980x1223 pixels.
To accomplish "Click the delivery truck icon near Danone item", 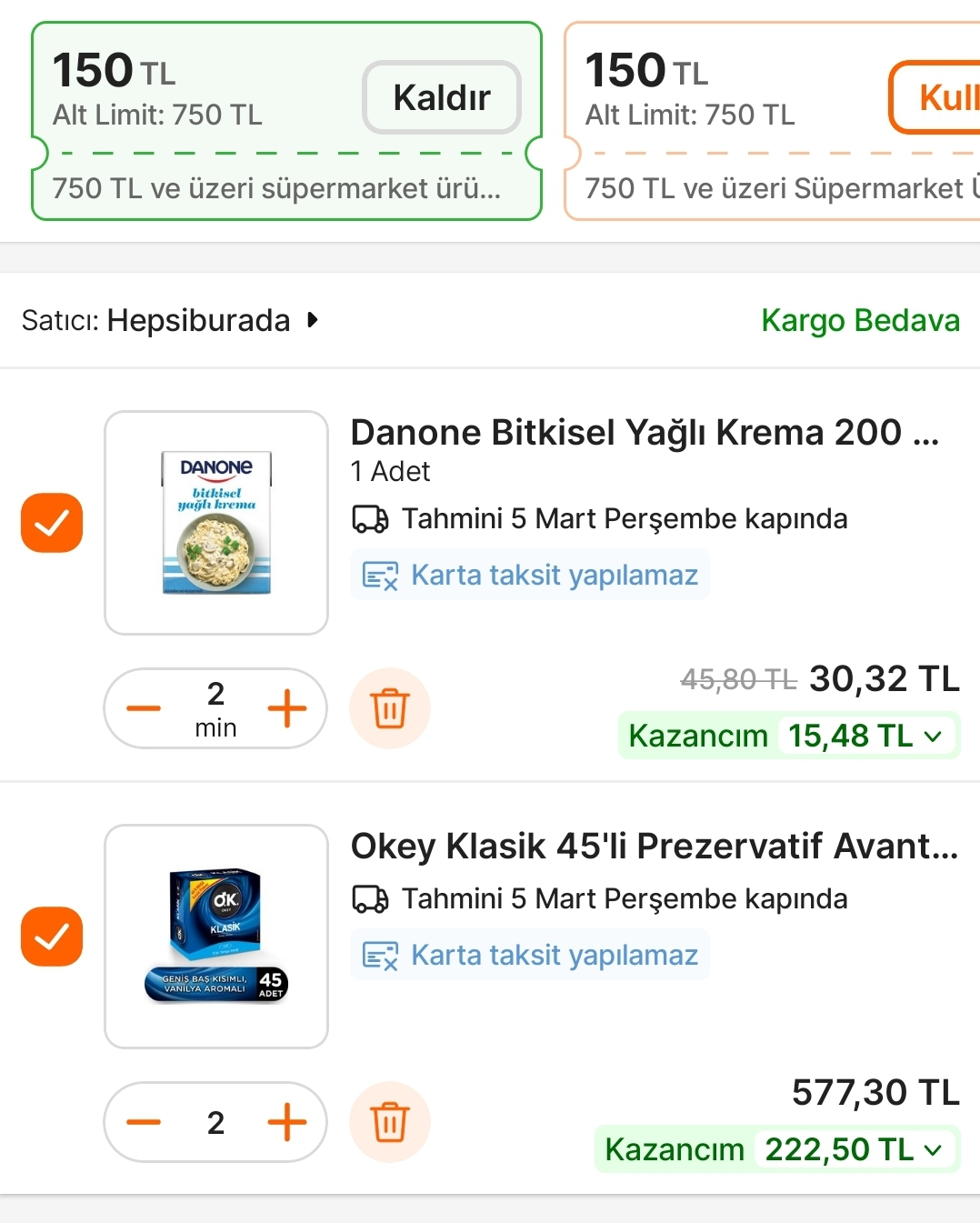I will 369,518.
